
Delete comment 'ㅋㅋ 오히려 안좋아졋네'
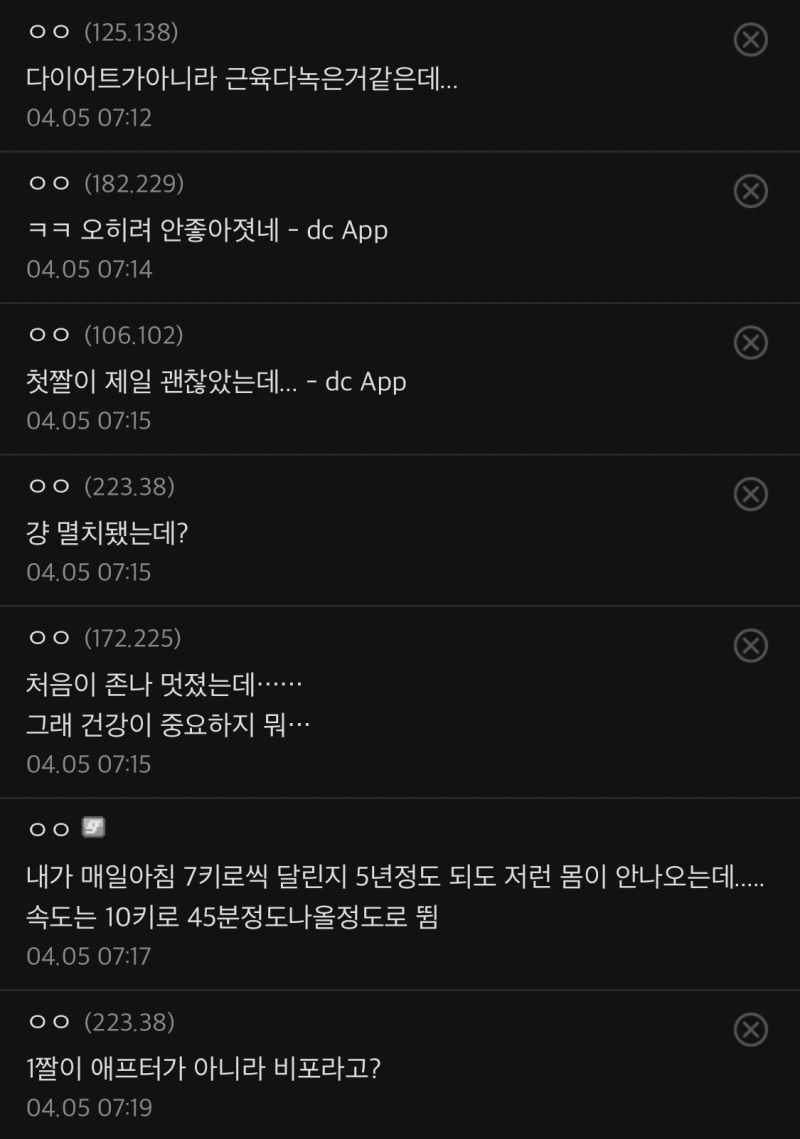tap(750, 190)
